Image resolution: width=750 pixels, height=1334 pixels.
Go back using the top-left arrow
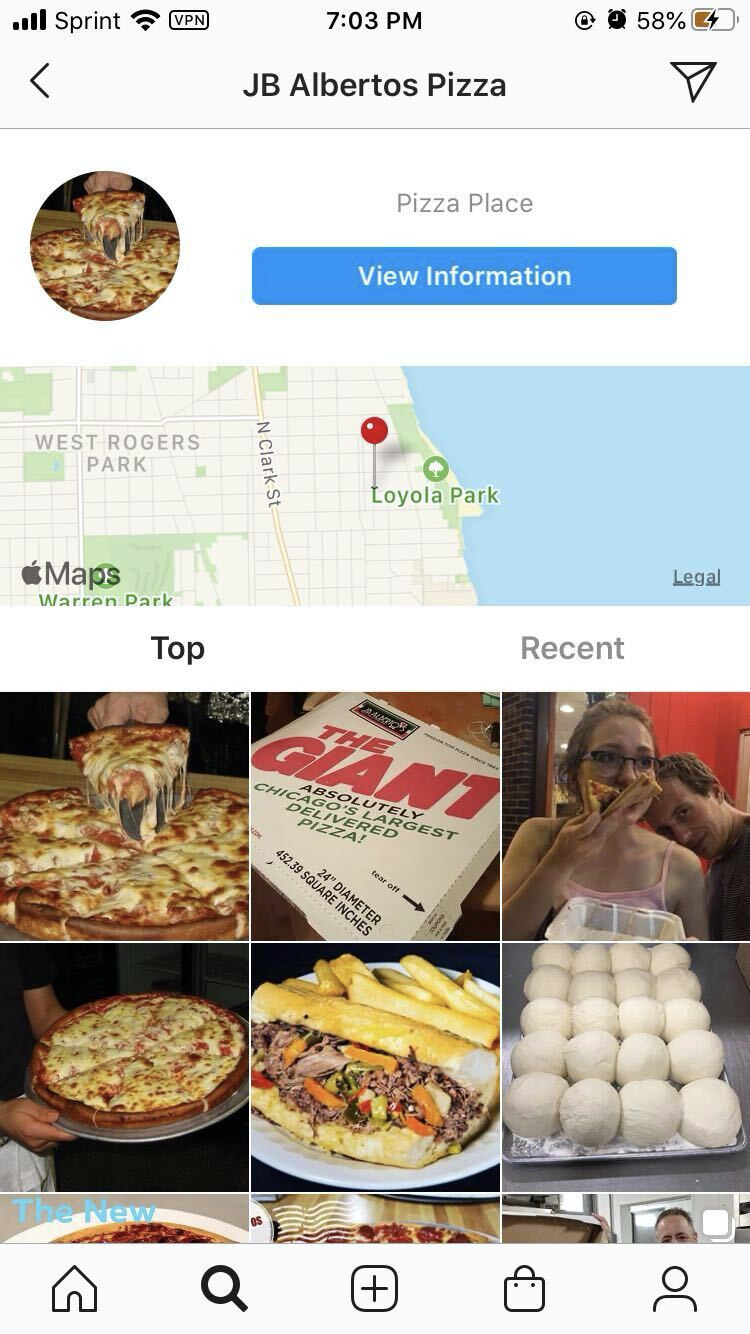coord(40,82)
